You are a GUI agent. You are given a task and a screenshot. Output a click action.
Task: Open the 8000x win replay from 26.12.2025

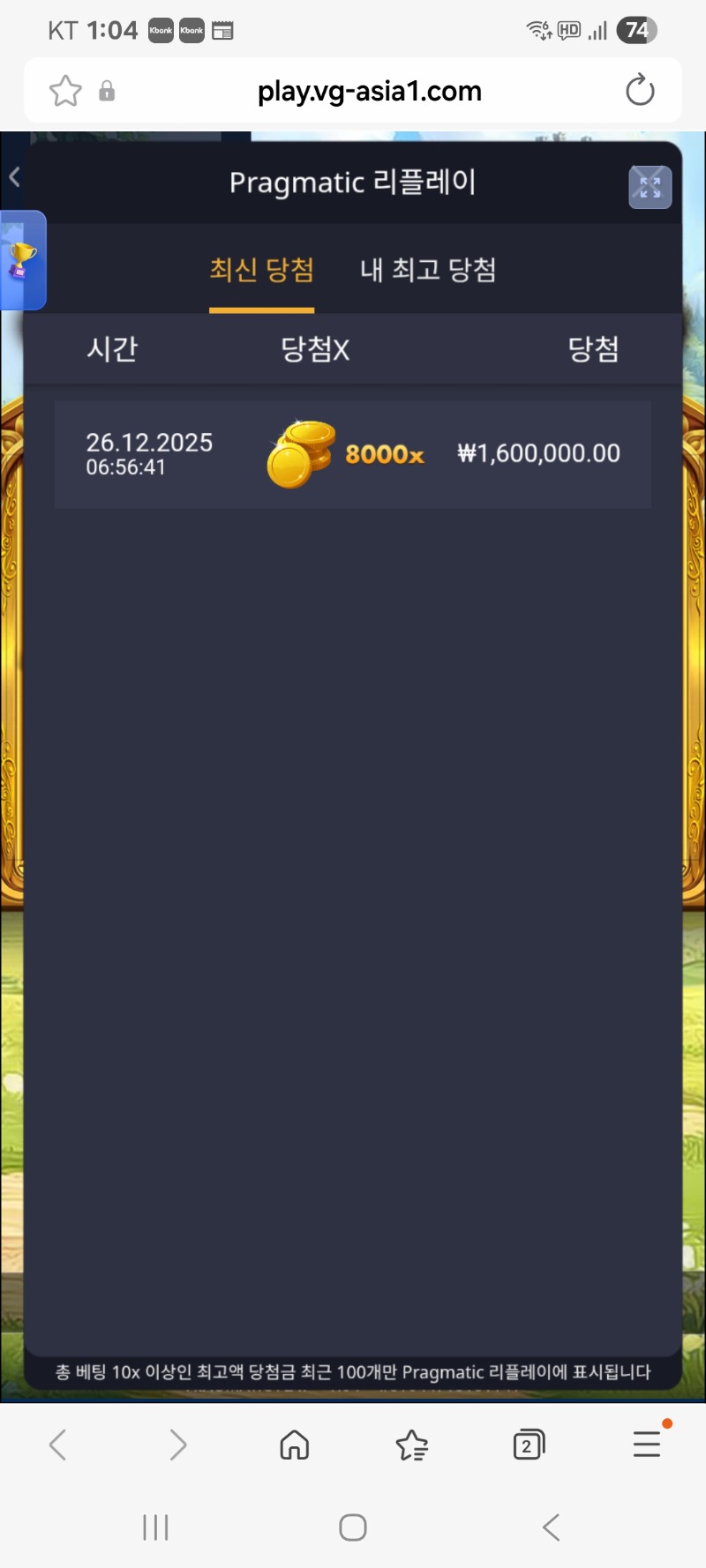(352, 454)
